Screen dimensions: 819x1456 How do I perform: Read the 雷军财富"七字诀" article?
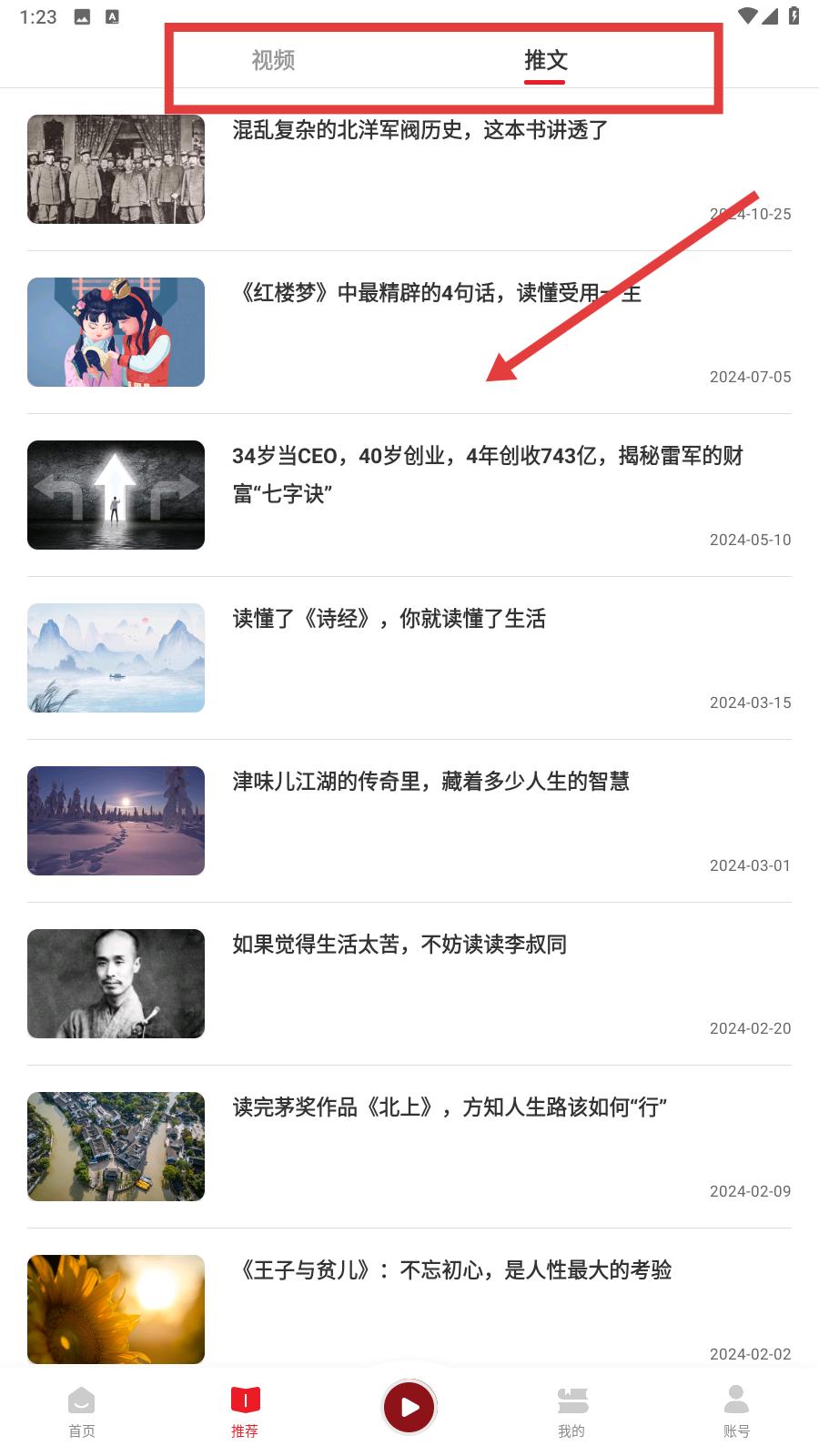pyautogui.click(x=487, y=473)
